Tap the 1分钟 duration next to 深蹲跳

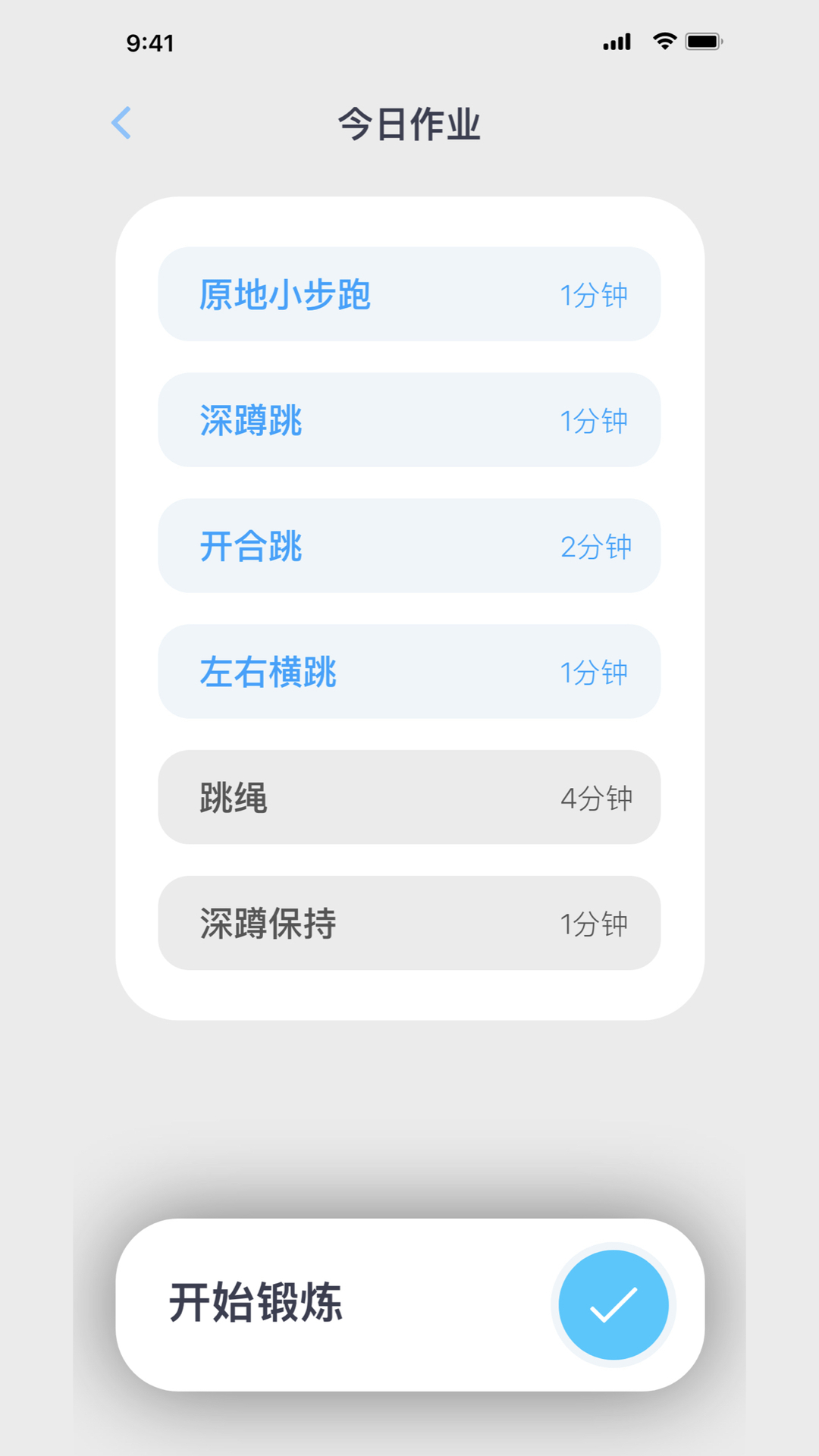tap(594, 421)
